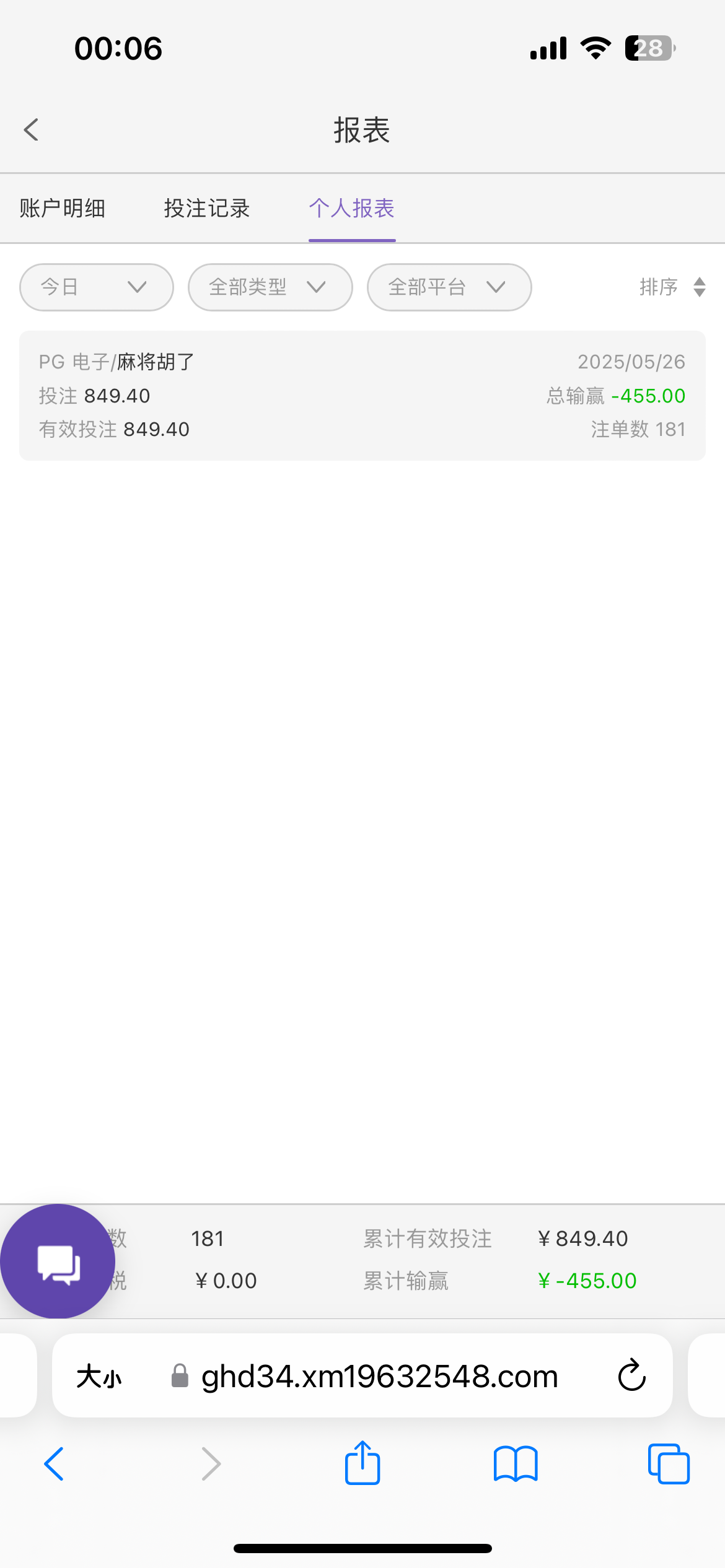This screenshot has width=725, height=1568.
Task: Expand the 全部平台 filter dropdown
Action: click(449, 287)
